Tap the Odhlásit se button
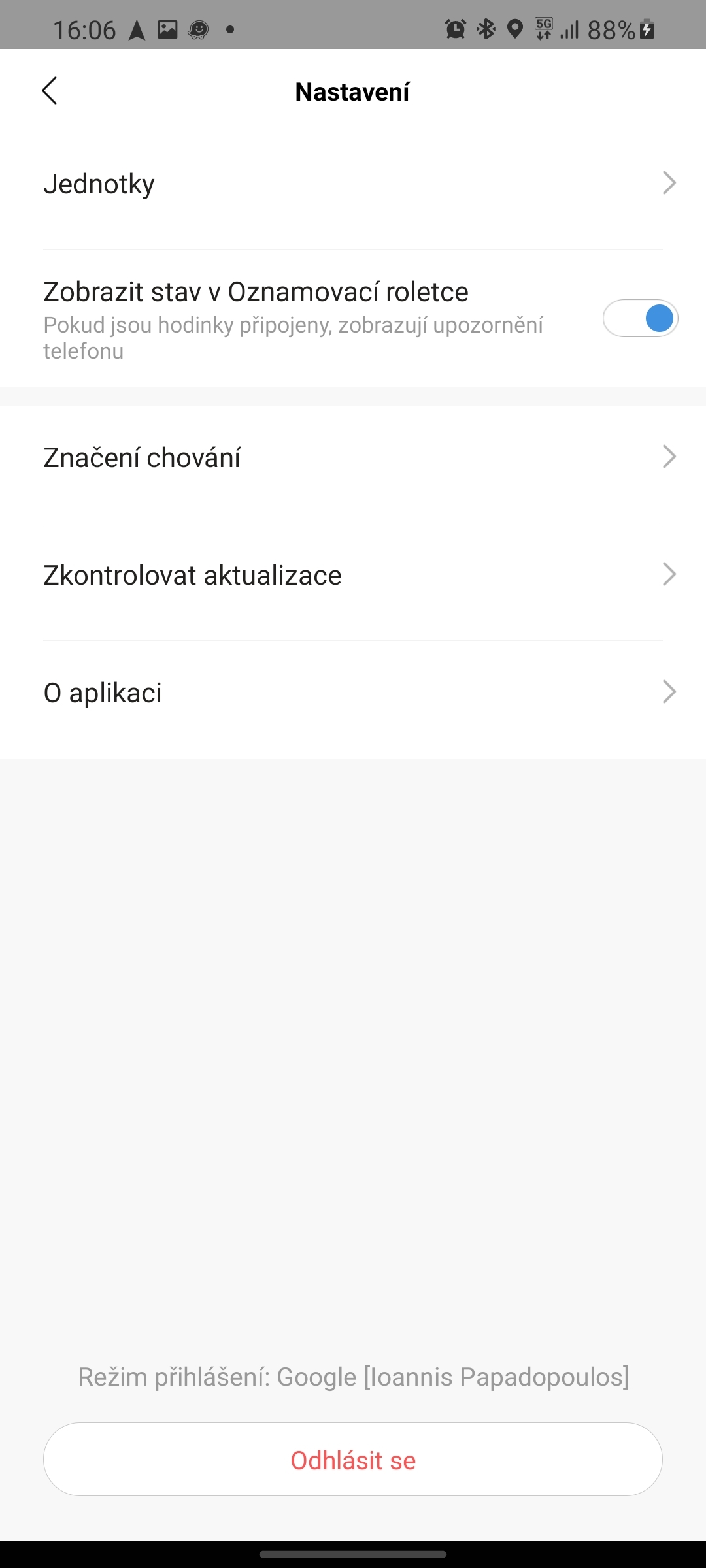 tap(353, 1460)
